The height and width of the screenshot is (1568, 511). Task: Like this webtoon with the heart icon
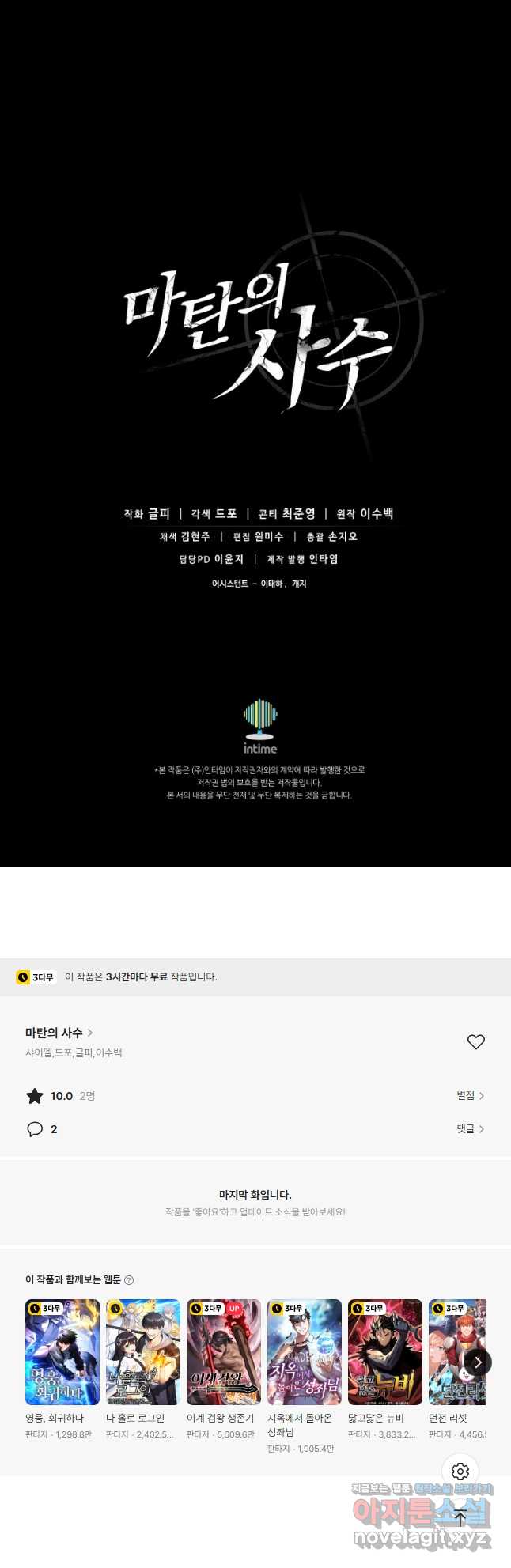pos(475,1042)
